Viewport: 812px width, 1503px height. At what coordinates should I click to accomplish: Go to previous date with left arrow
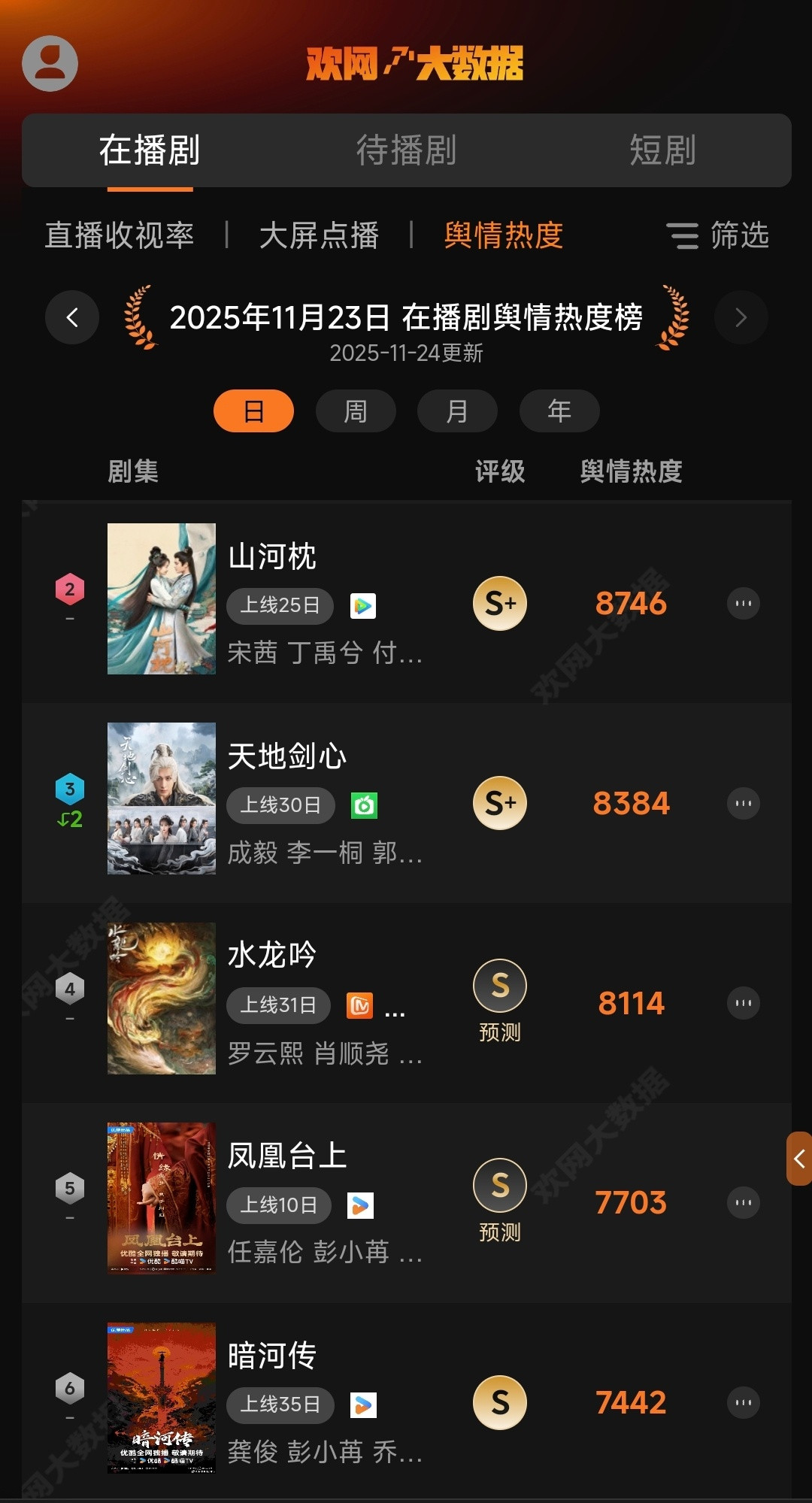(x=71, y=318)
